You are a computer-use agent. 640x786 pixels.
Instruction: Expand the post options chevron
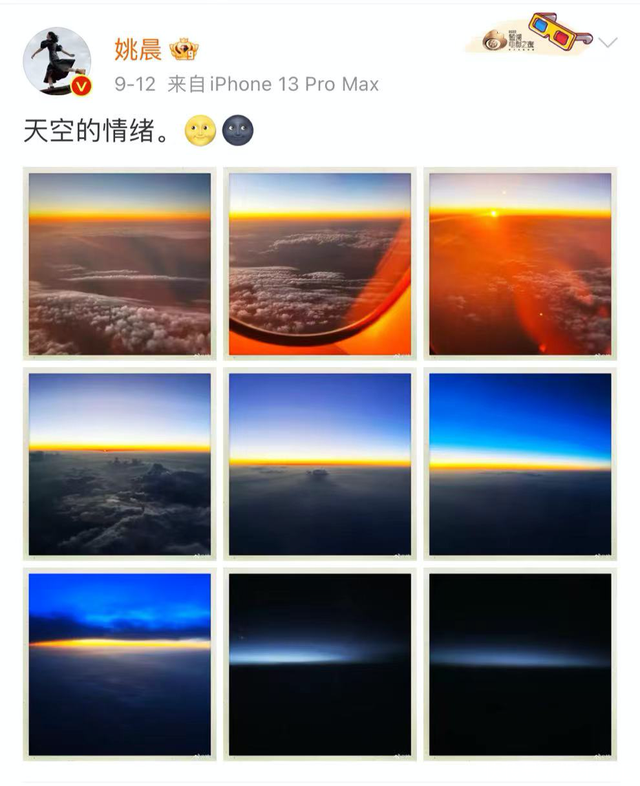[607, 43]
